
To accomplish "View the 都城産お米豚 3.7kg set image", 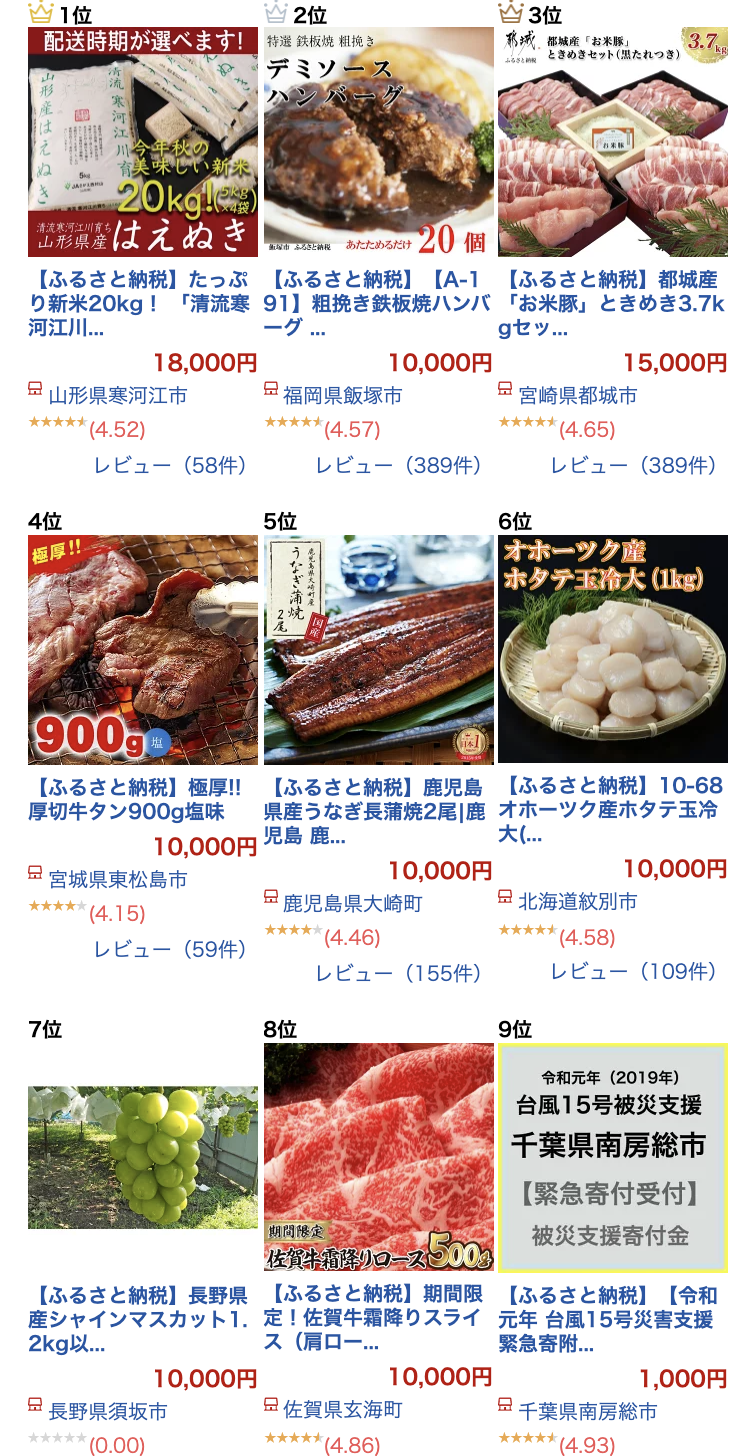I will [613, 142].
